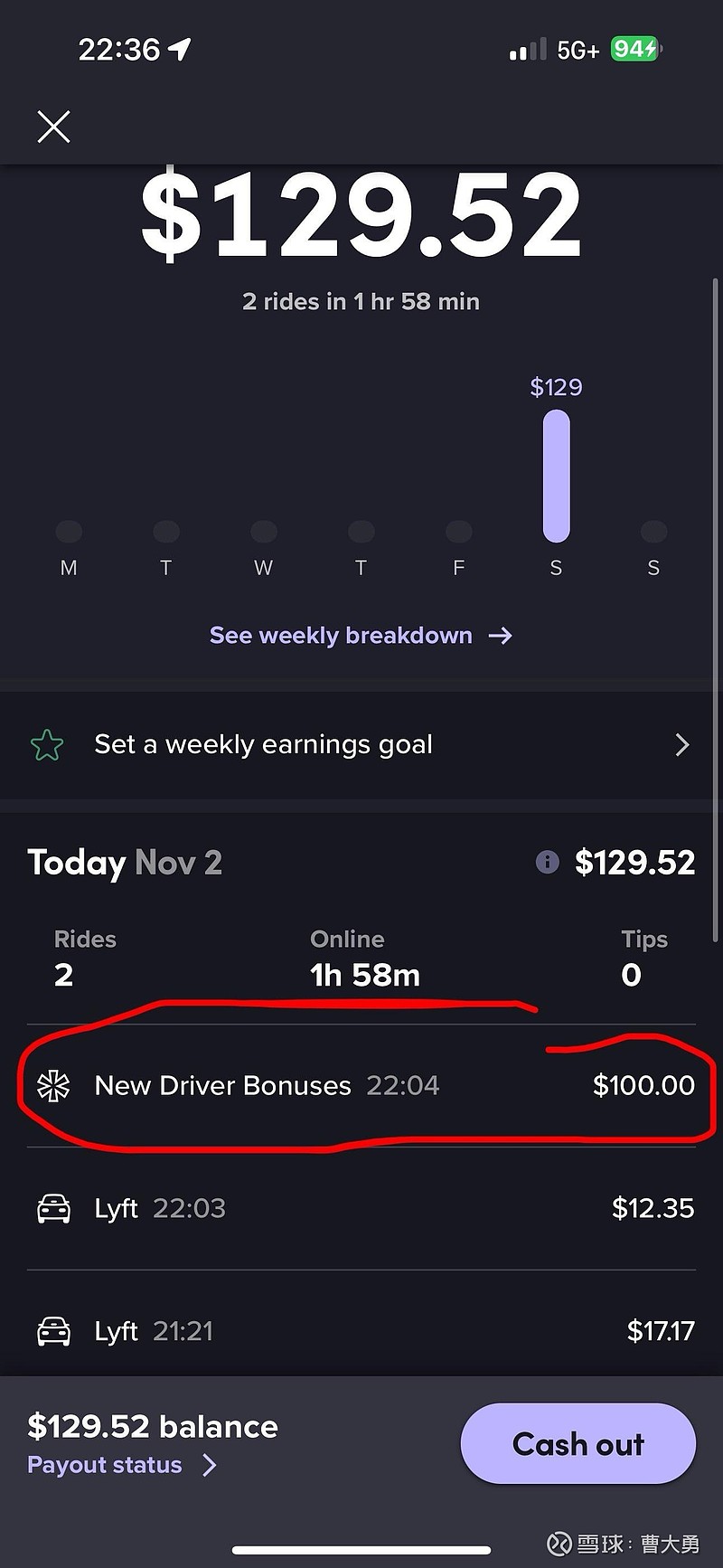Tap the car icon beside the 22:03 Lyft ride

54,1208
